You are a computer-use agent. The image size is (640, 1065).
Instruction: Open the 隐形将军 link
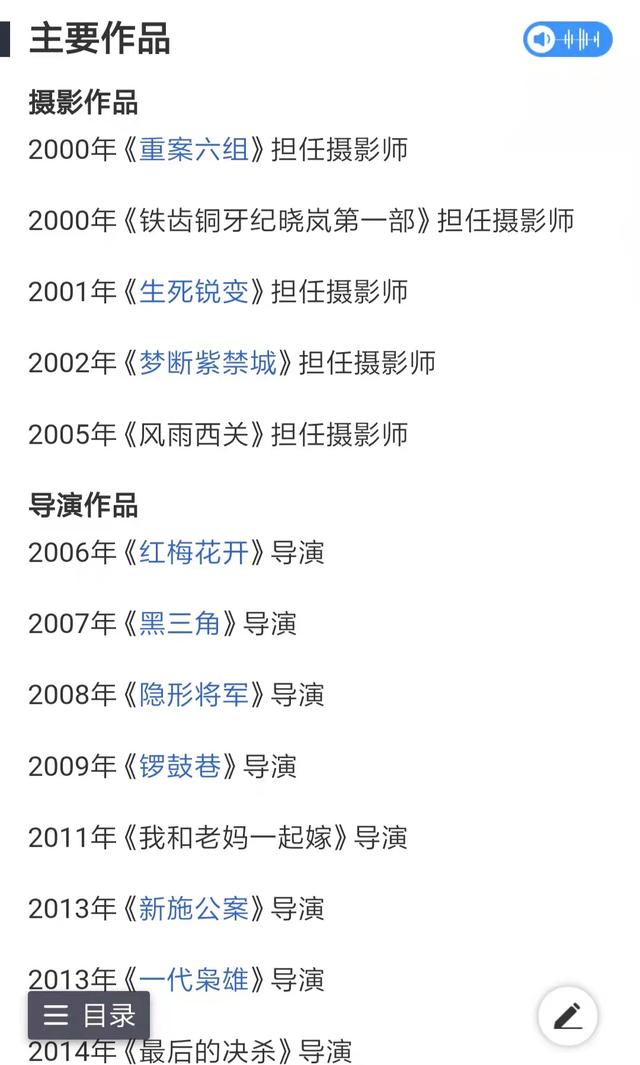point(194,695)
